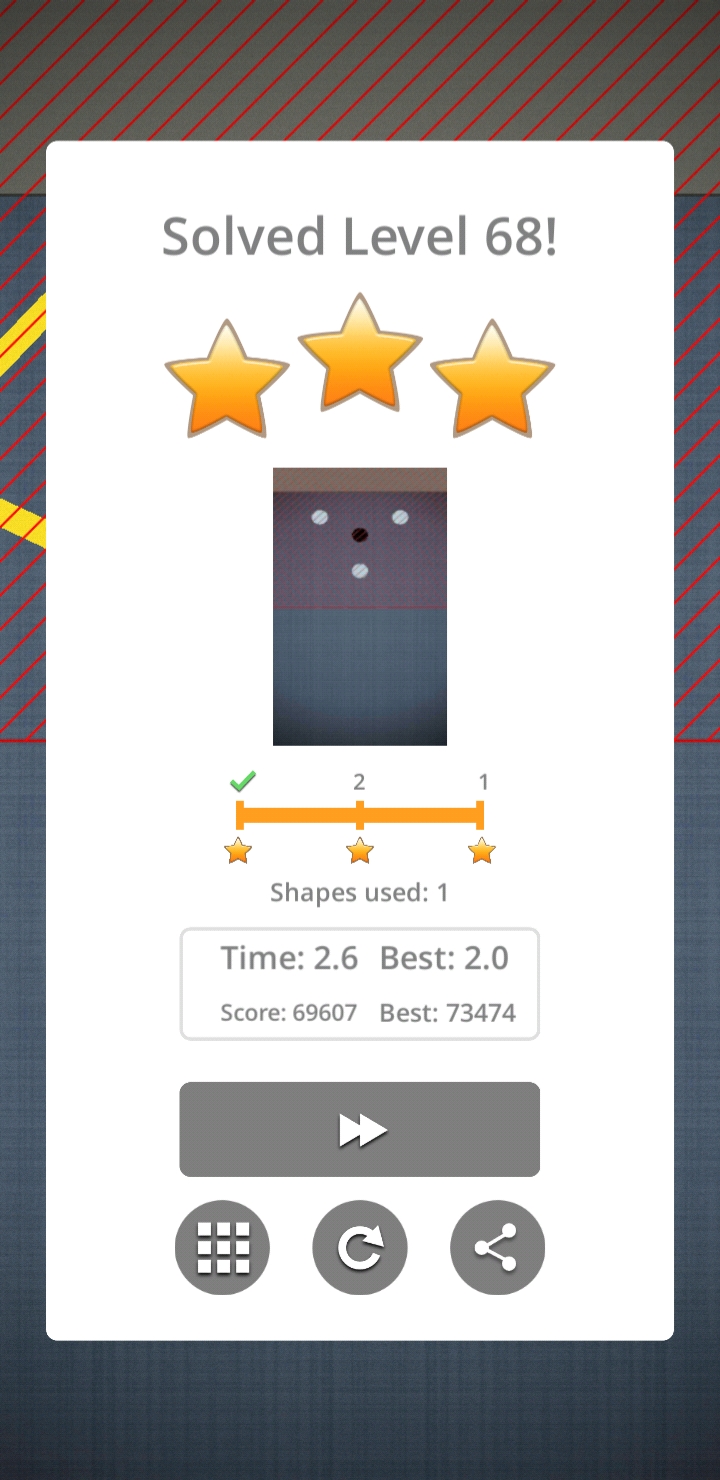Viewport: 720px width, 1480px height.
Task: Replay Level 68
Action: pos(360,1247)
